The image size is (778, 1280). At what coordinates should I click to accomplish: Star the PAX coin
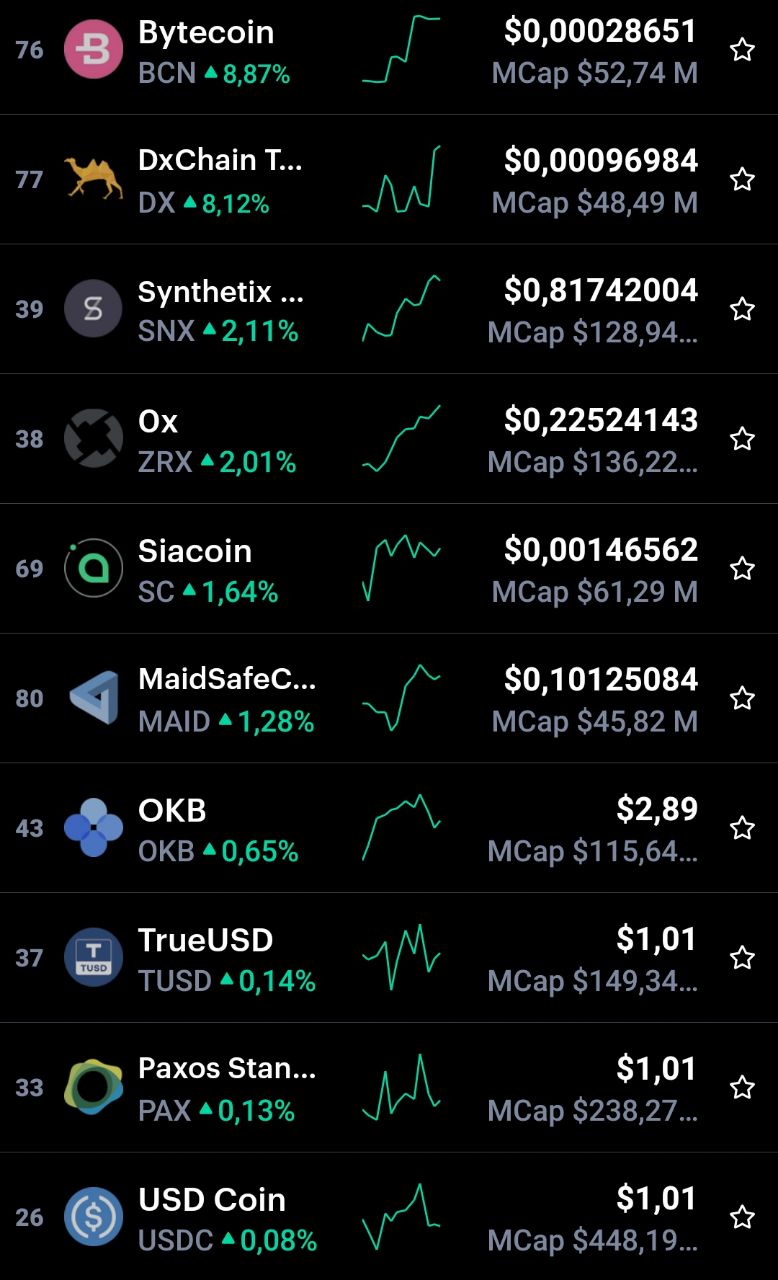(x=742, y=1087)
